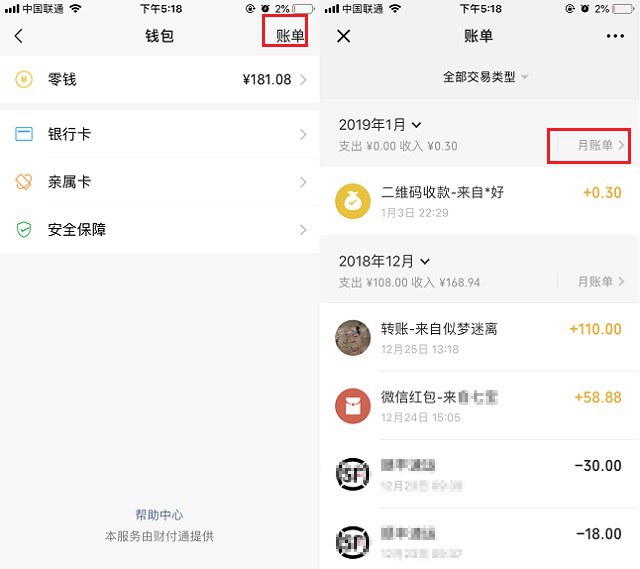The width and height of the screenshot is (640, 569).
Task: Open the -30.00 transaction entry
Action: pos(480,474)
